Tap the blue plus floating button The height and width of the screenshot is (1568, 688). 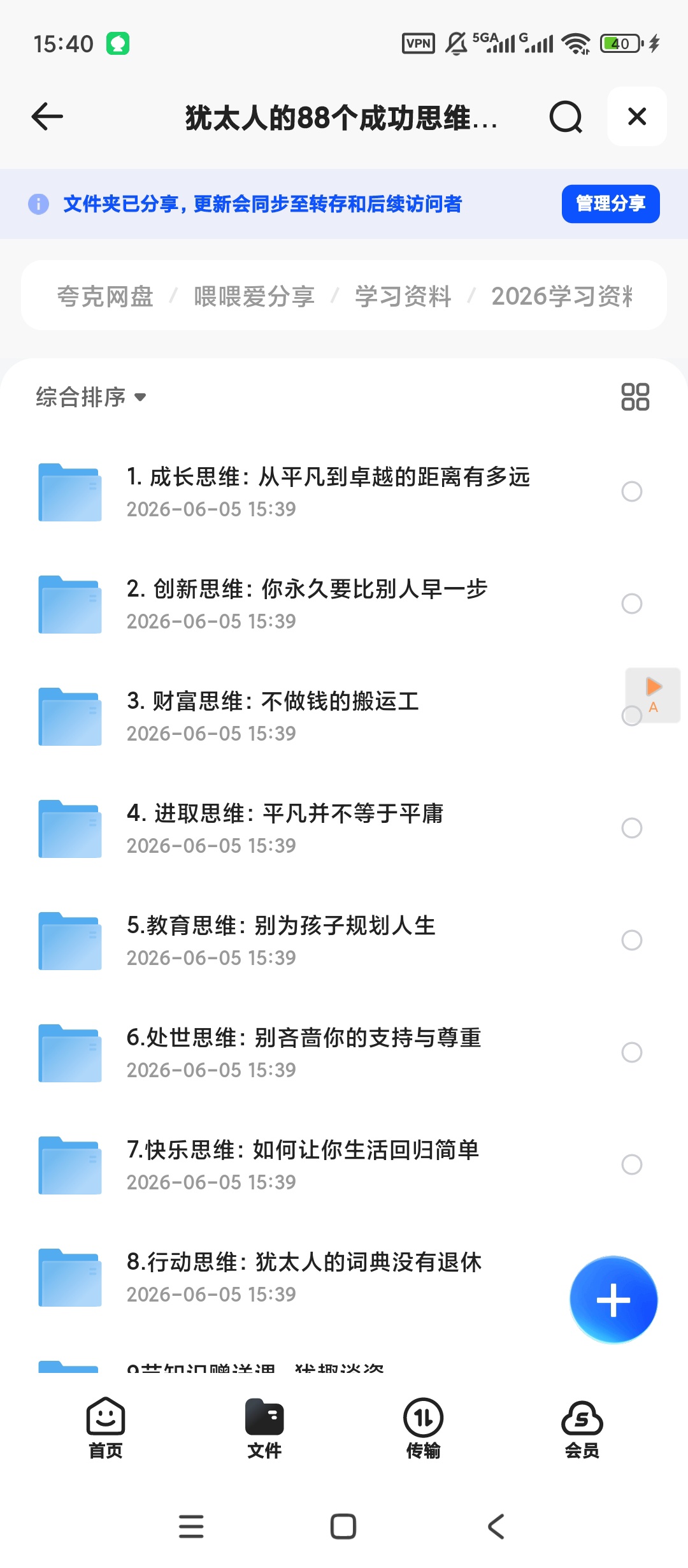[613, 1300]
